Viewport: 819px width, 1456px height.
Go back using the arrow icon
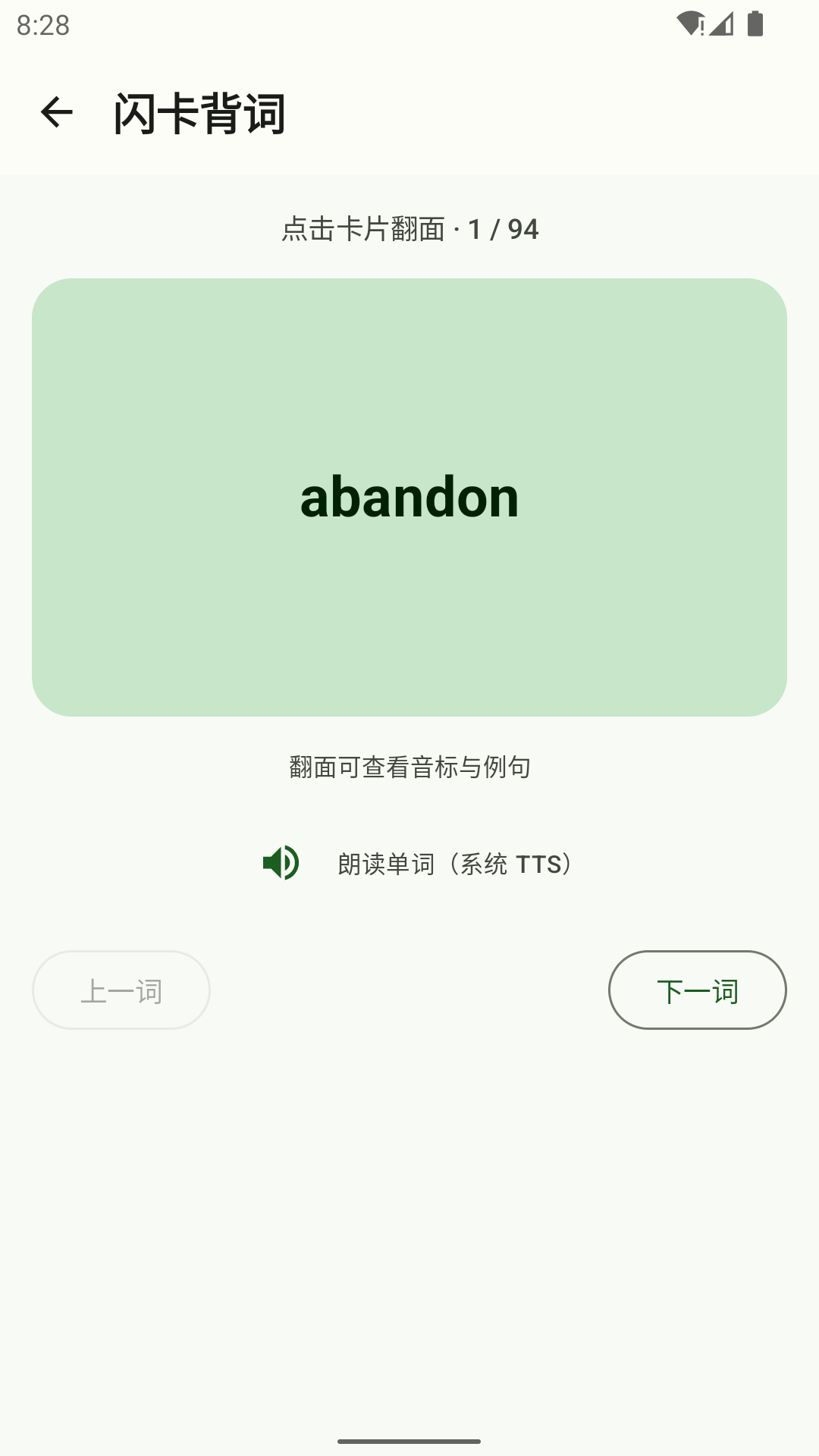click(x=57, y=113)
